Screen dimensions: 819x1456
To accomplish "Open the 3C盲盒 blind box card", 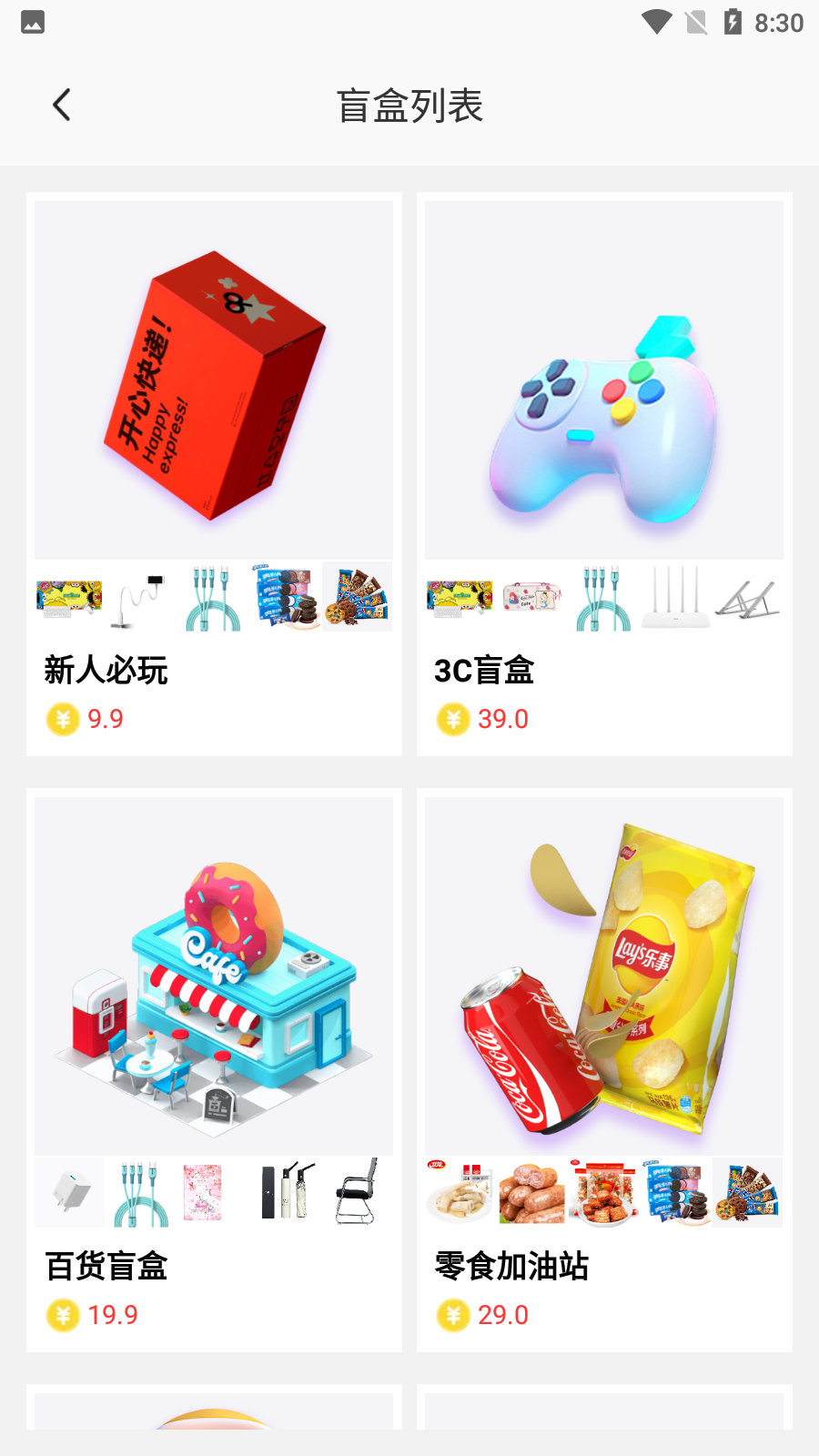I will 604,473.
